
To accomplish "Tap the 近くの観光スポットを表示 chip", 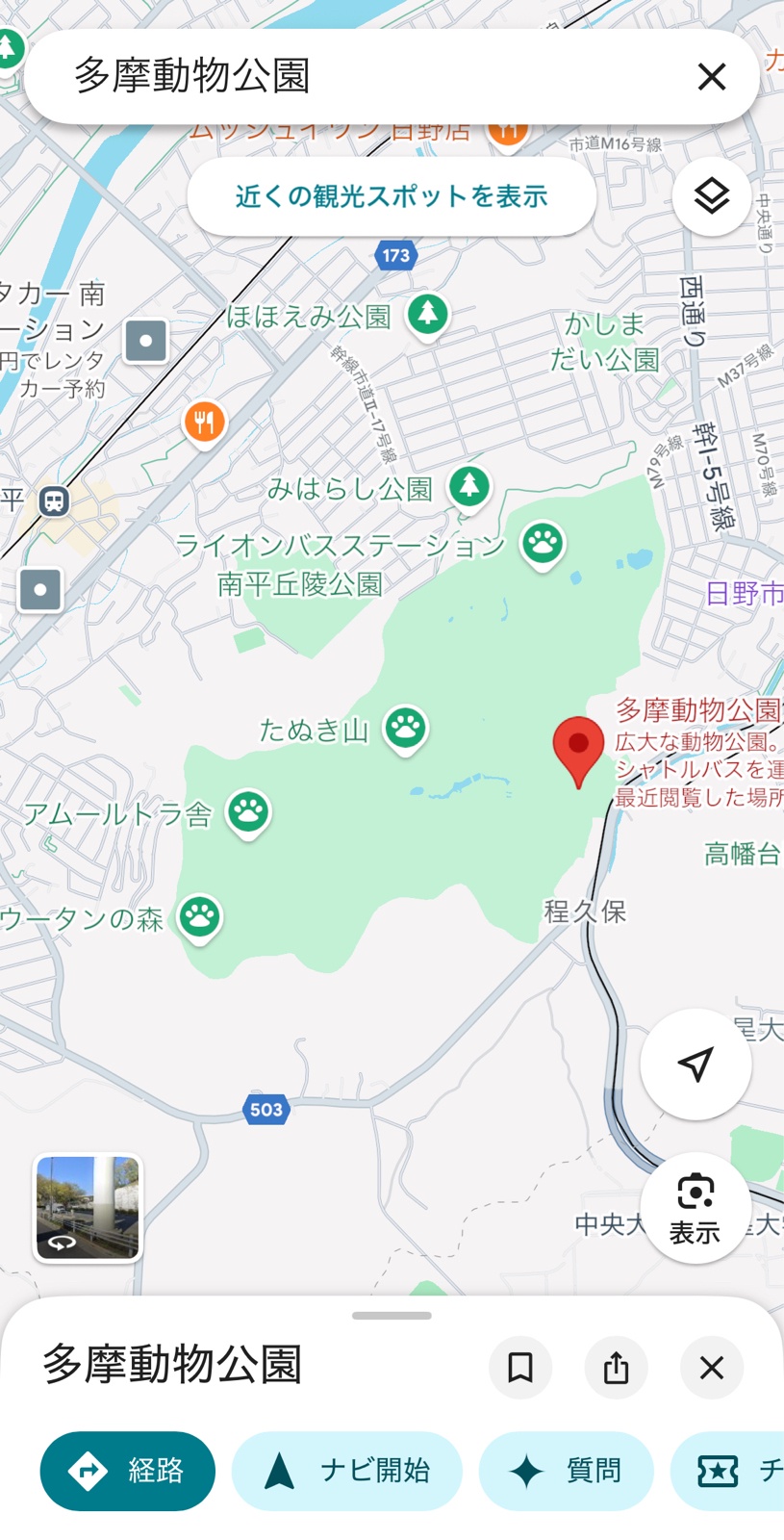I will click(392, 196).
